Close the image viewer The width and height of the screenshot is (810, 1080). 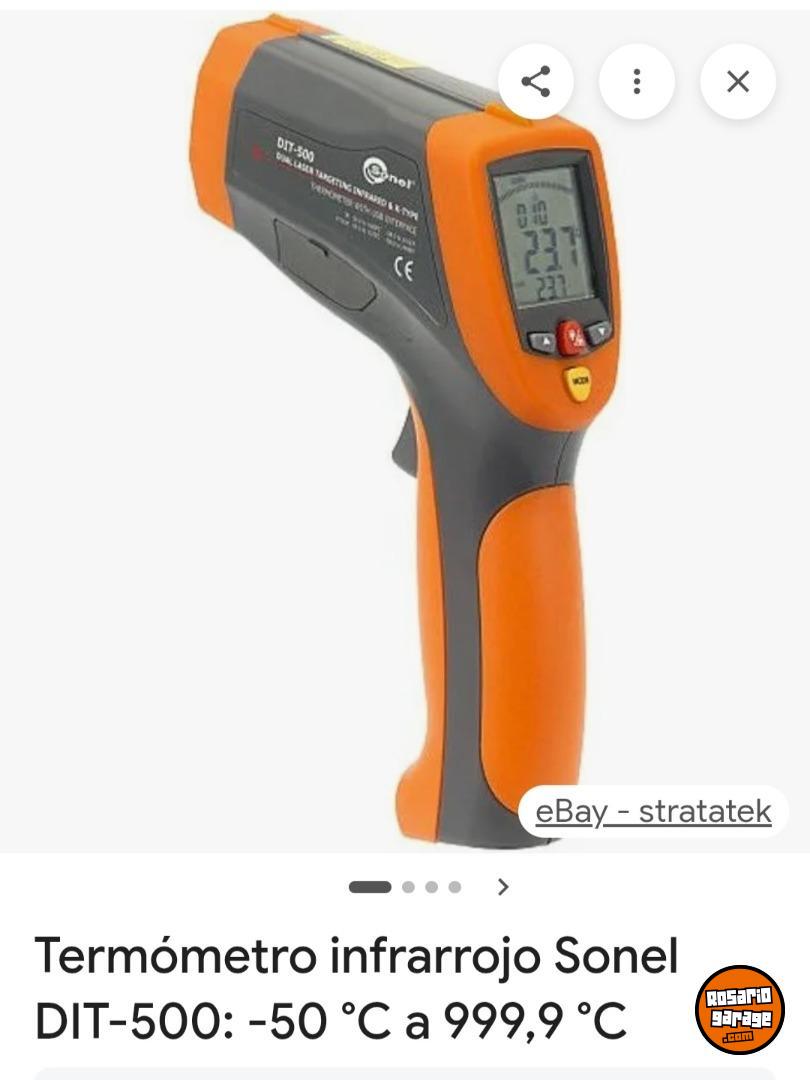738,81
